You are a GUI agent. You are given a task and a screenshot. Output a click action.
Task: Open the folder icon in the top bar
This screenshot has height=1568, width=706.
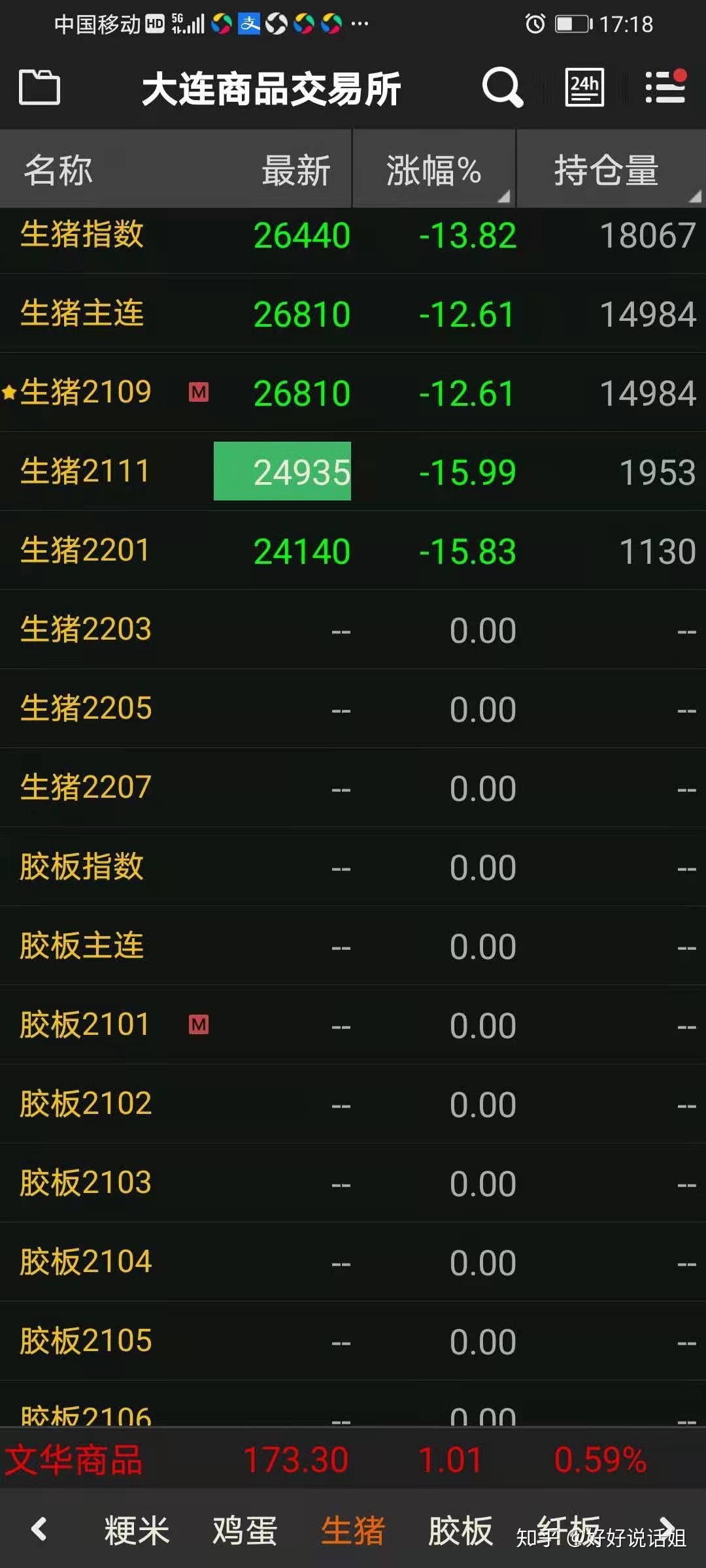coord(39,87)
